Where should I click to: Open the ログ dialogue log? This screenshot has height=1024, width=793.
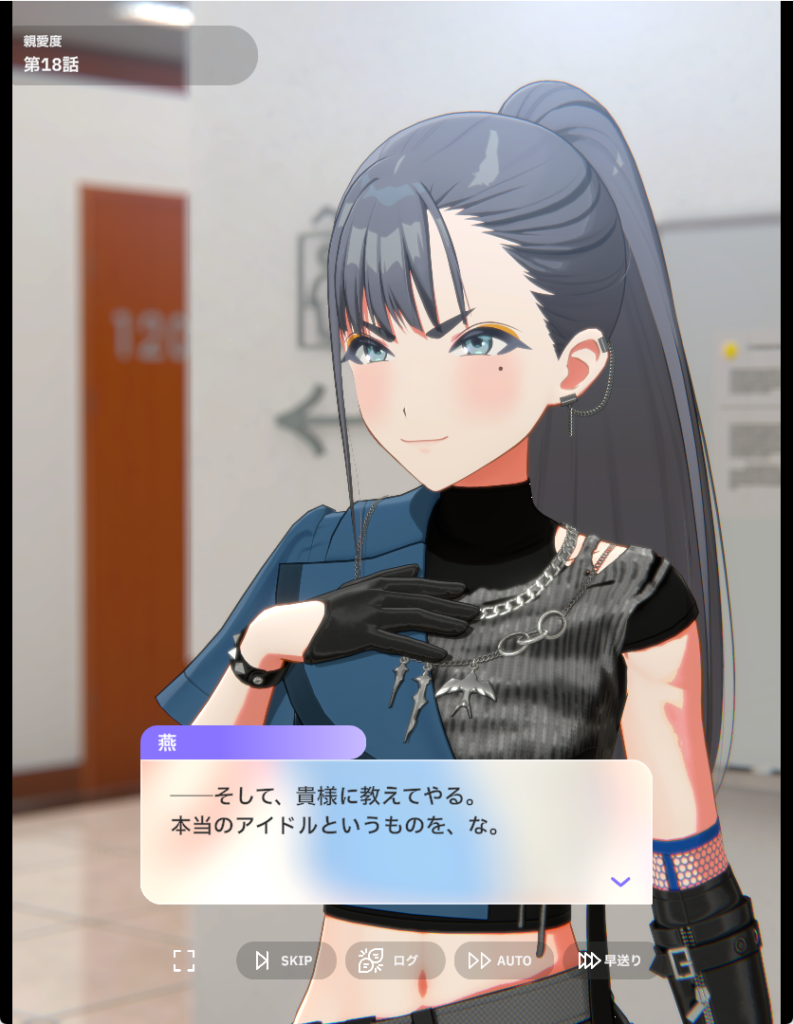coord(394,961)
